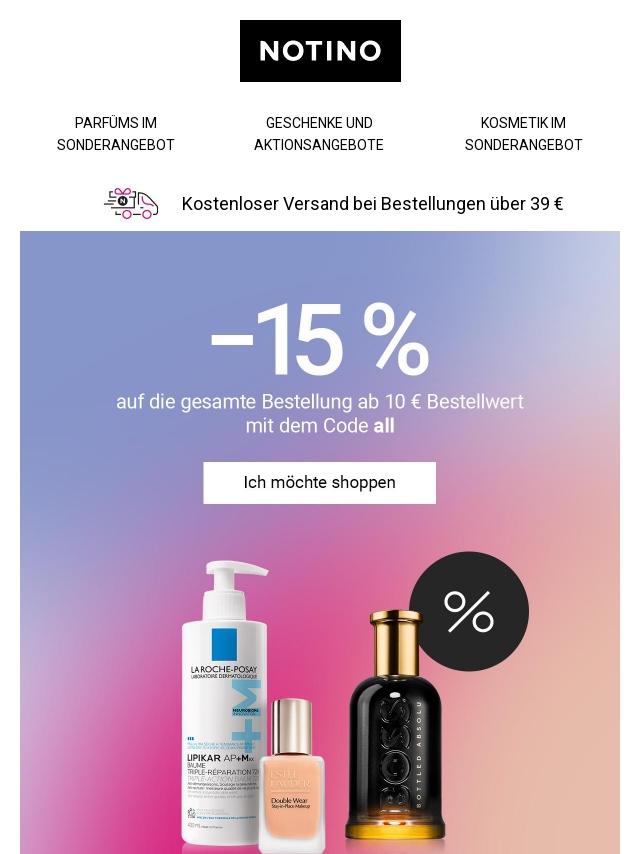
Task: Open Kosmetik im Sonderangebot link
Action: pyautogui.click(x=523, y=134)
